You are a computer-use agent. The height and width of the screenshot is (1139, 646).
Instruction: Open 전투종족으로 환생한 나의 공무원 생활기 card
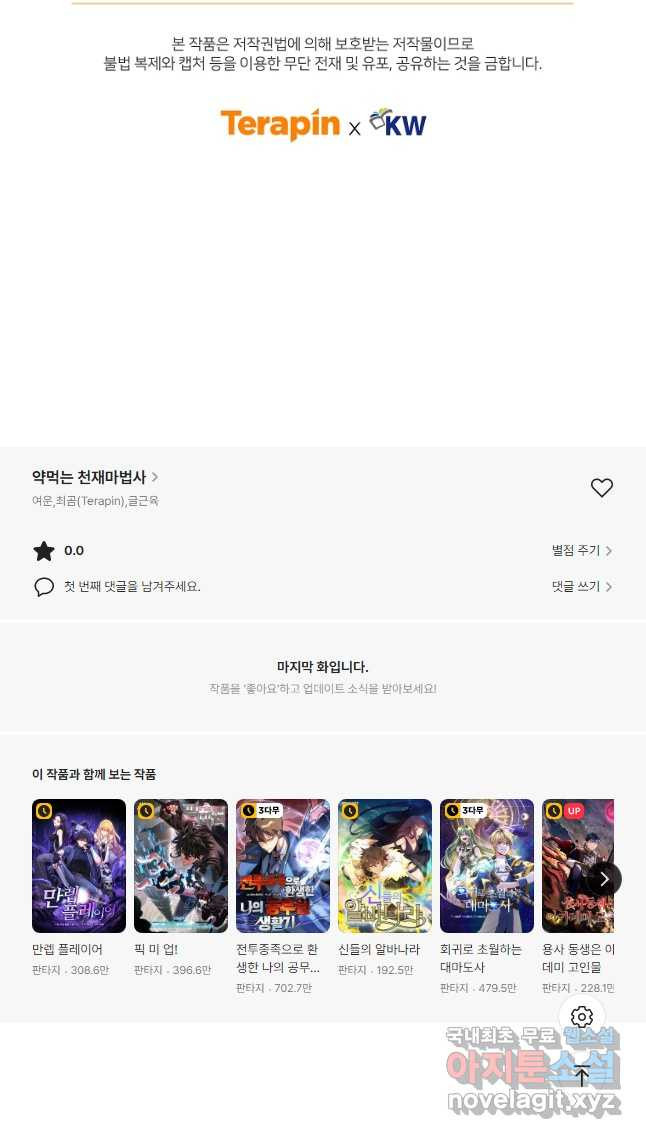[x=283, y=866]
